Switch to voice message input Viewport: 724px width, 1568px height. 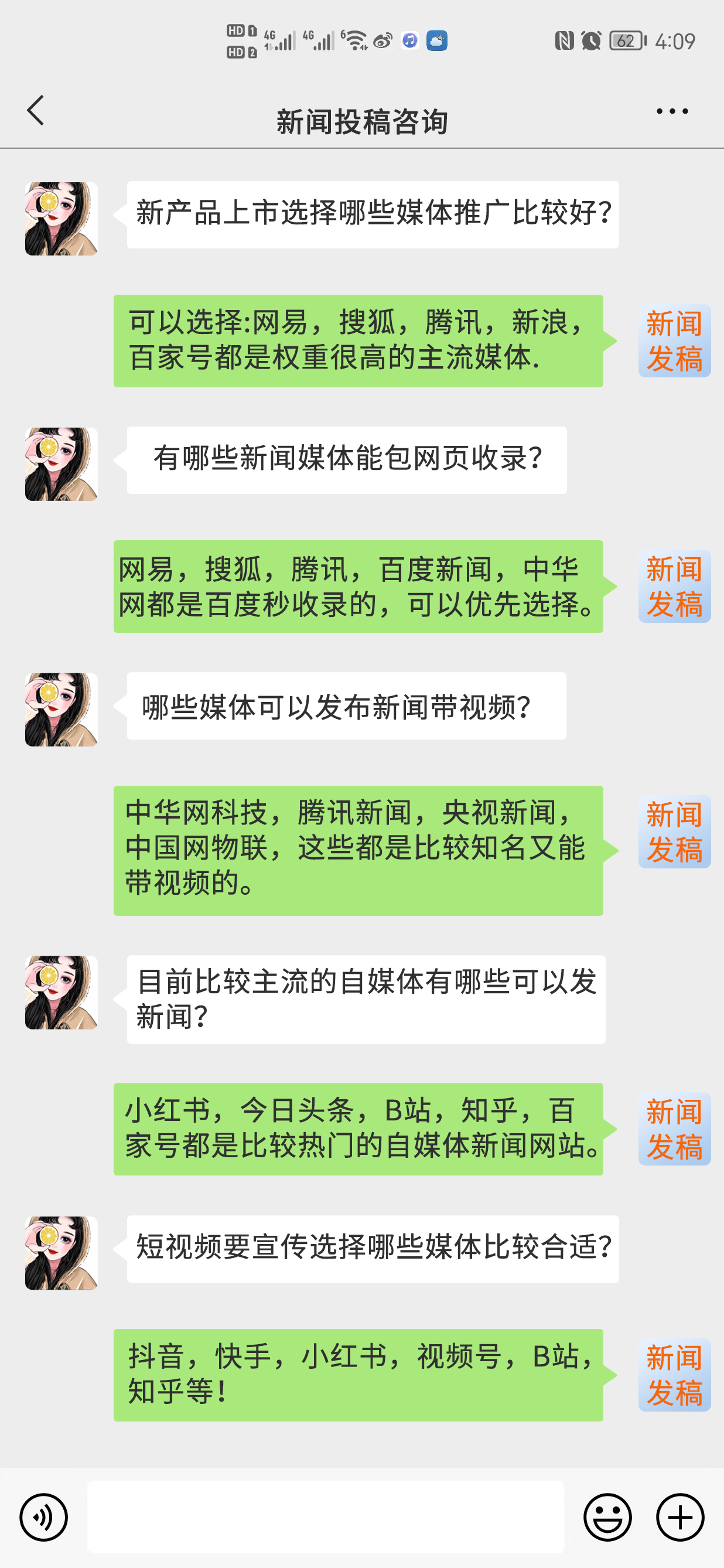click(x=44, y=1517)
